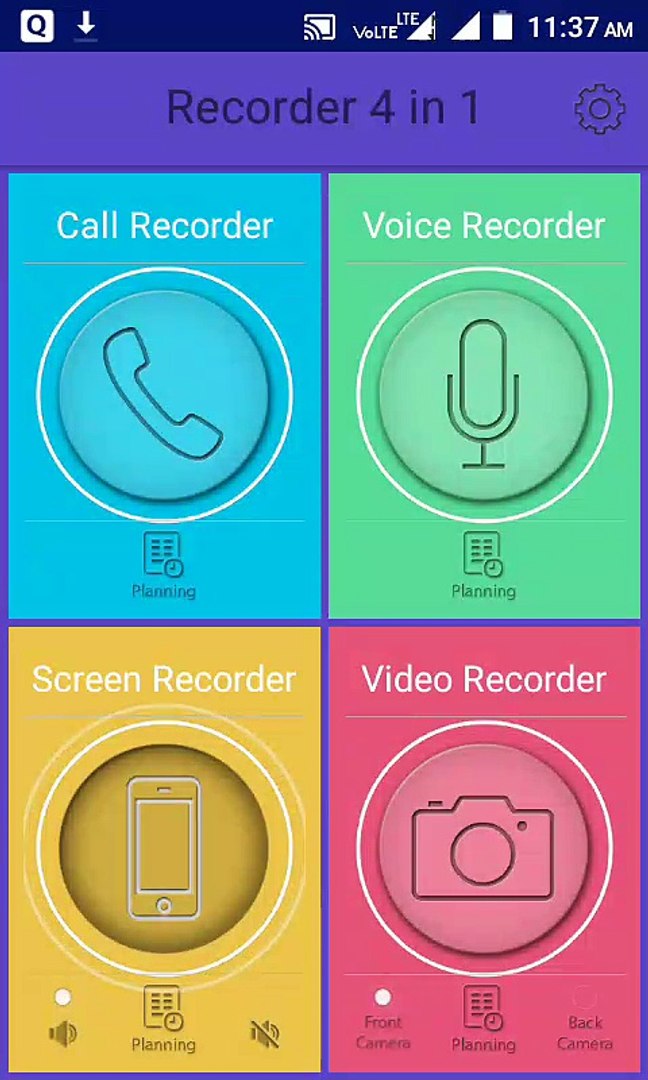This screenshot has width=648, height=1080.
Task: Choose the muted speaker option
Action: (265, 1033)
